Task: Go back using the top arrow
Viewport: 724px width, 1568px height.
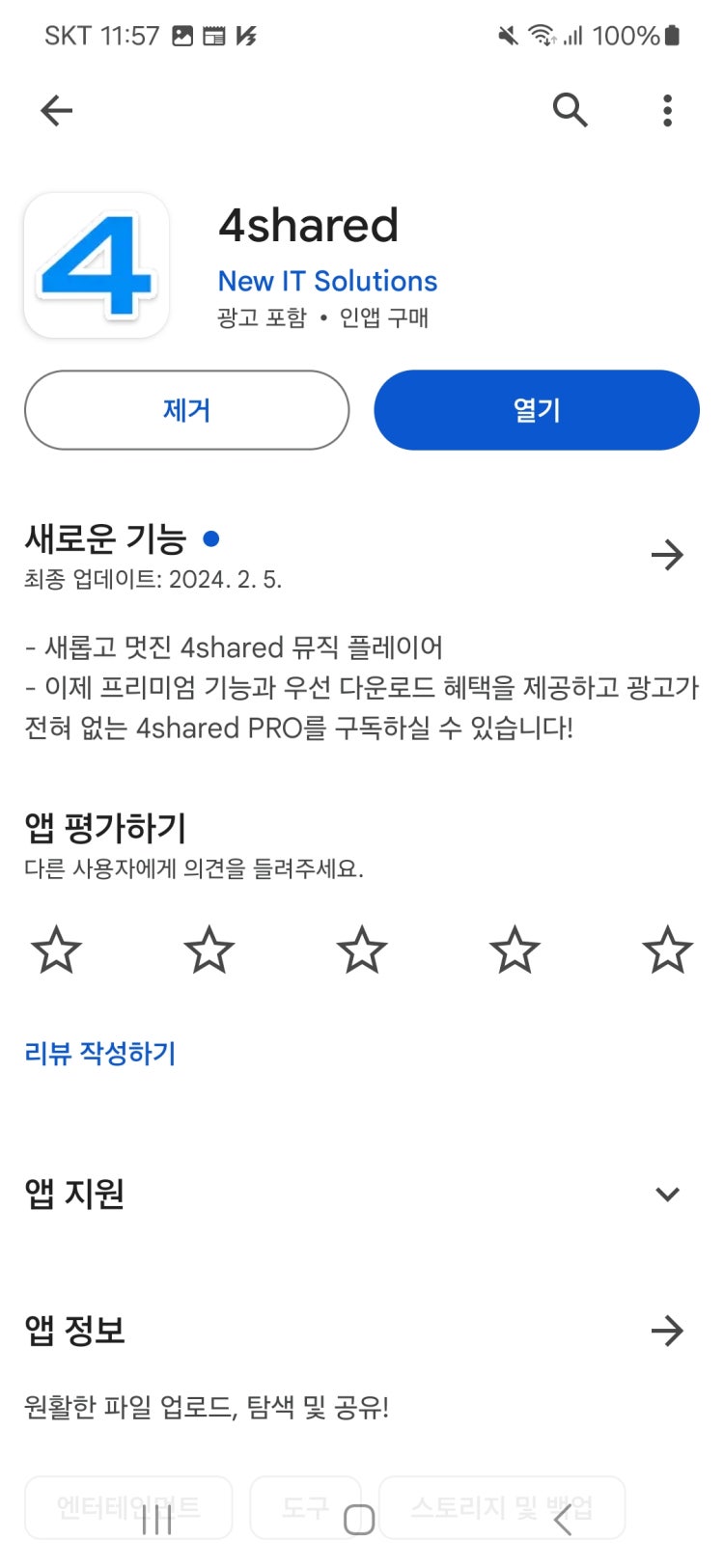Action: point(55,110)
